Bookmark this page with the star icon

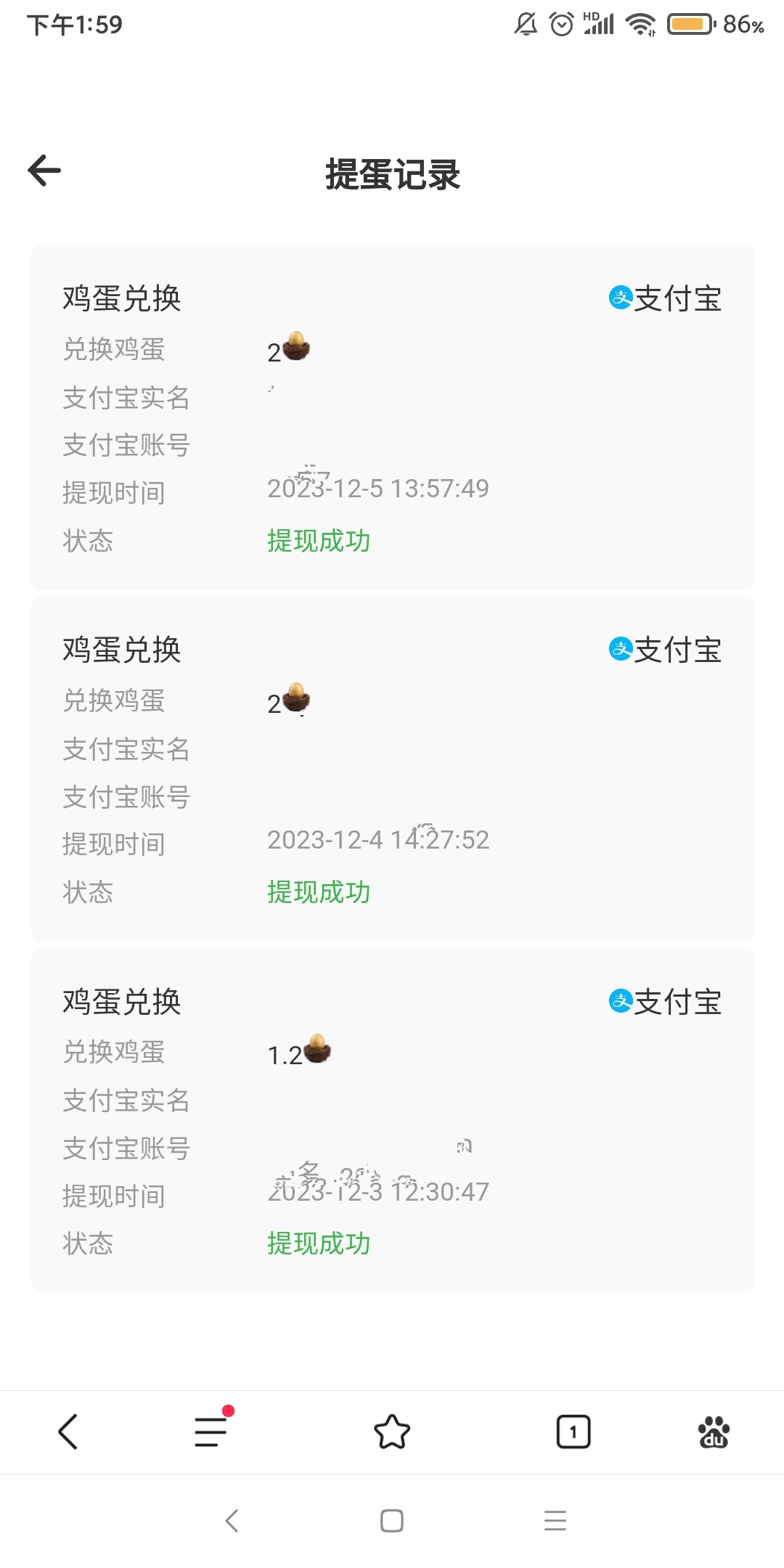(x=392, y=1432)
